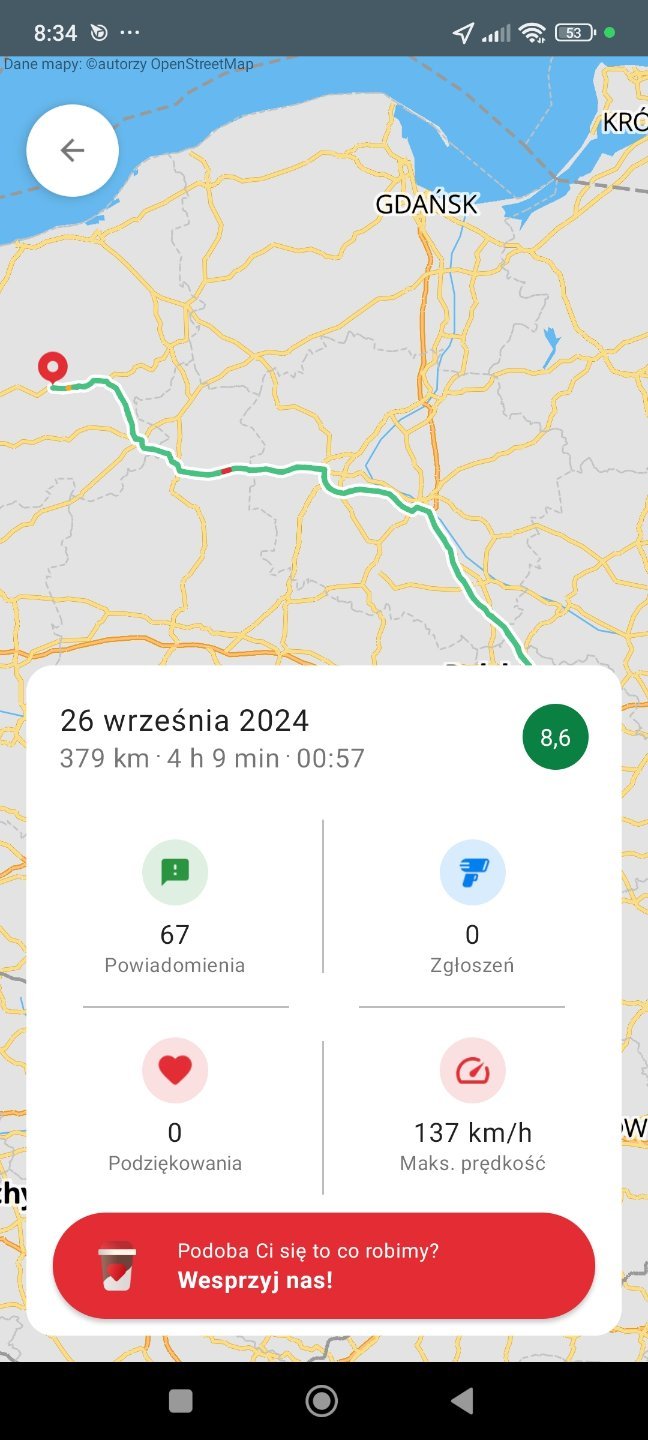Open recent apps from navigation bar
Viewport: 648px width, 1440px height.
click(x=181, y=1401)
